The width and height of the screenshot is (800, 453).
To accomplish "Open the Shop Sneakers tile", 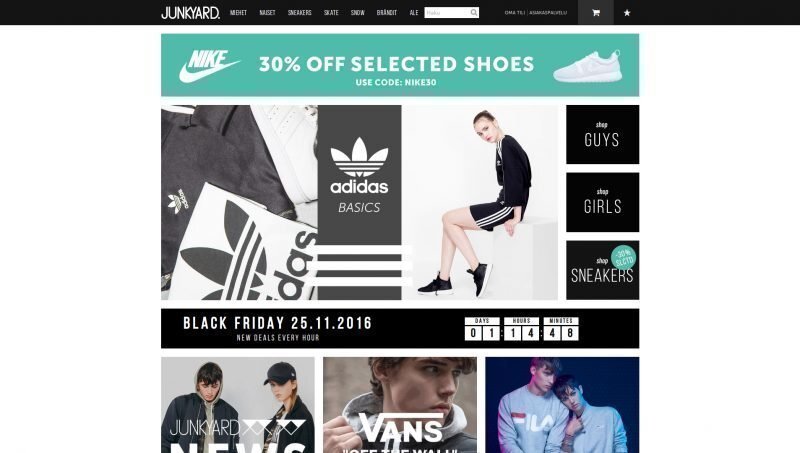I will [x=602, y=270].
